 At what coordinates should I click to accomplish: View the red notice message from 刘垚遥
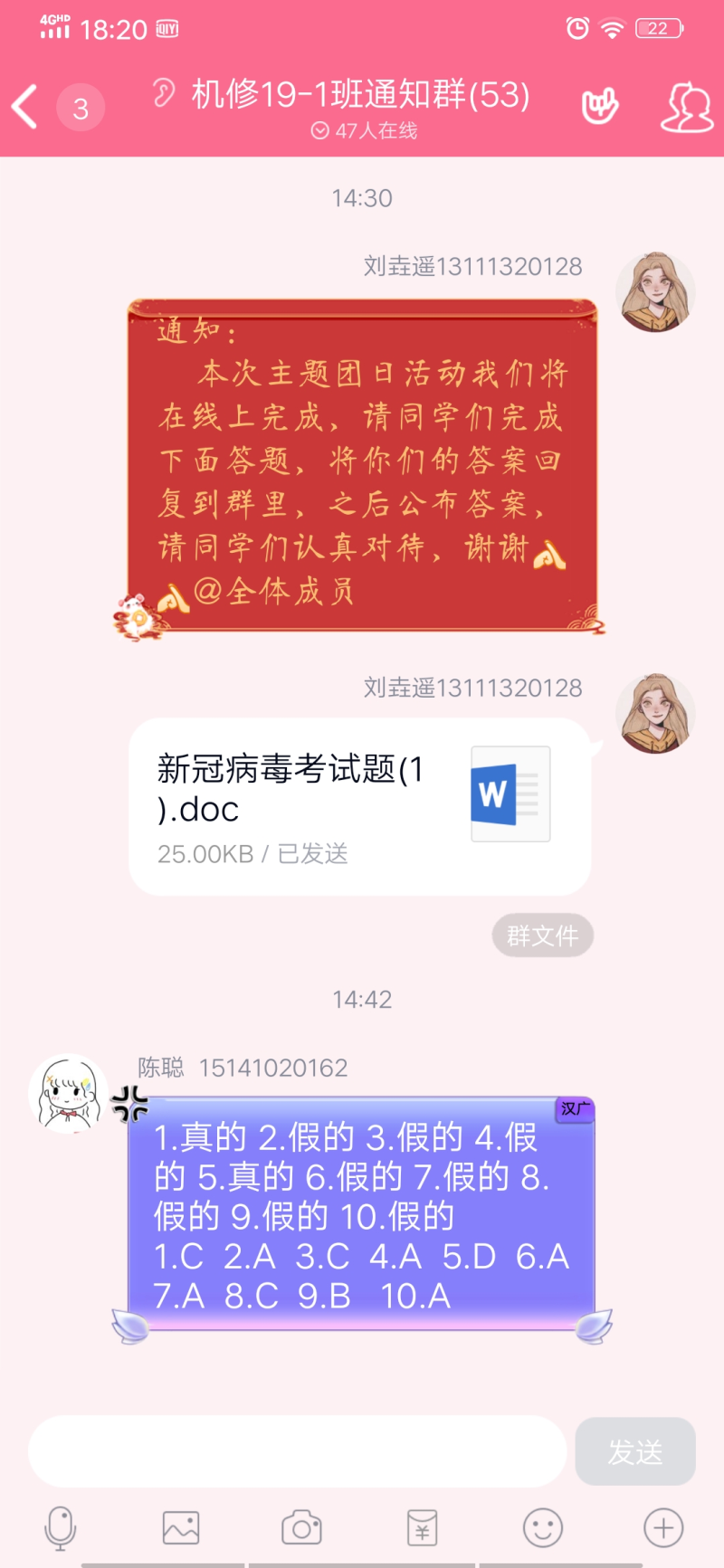click(362, 463)
